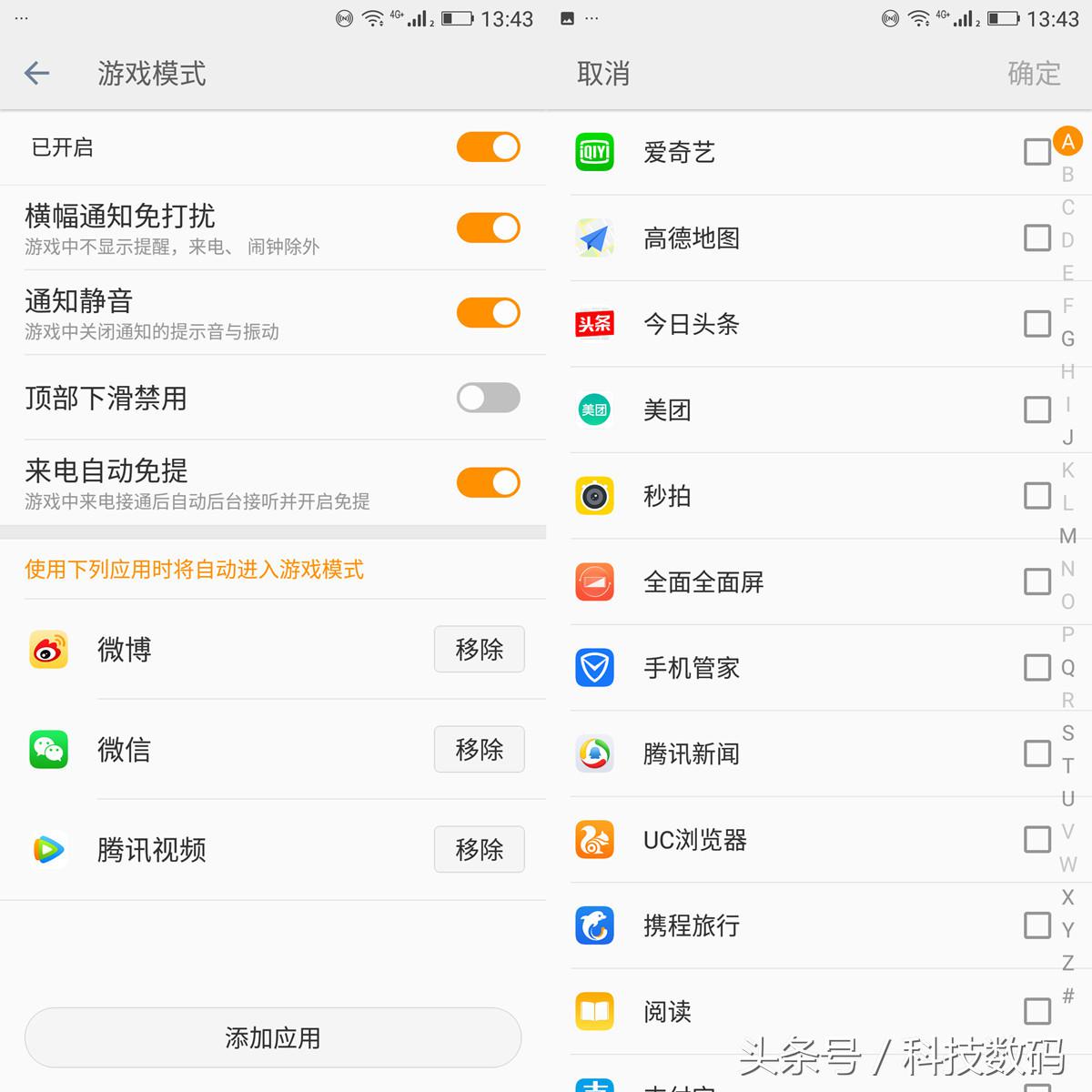
Task: Select 携程旅行 checkbox
Action: pos(1037,925)
